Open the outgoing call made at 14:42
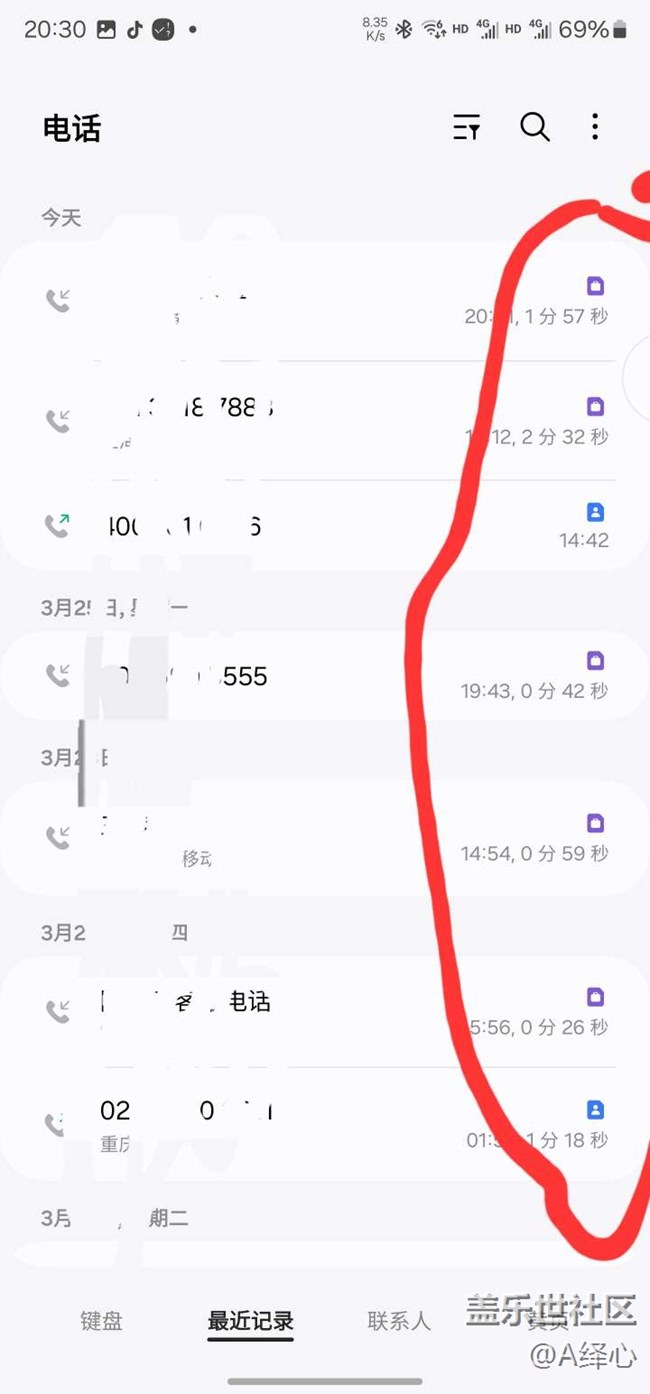This screenshot has height=1394, width=650. coord(325,526)
